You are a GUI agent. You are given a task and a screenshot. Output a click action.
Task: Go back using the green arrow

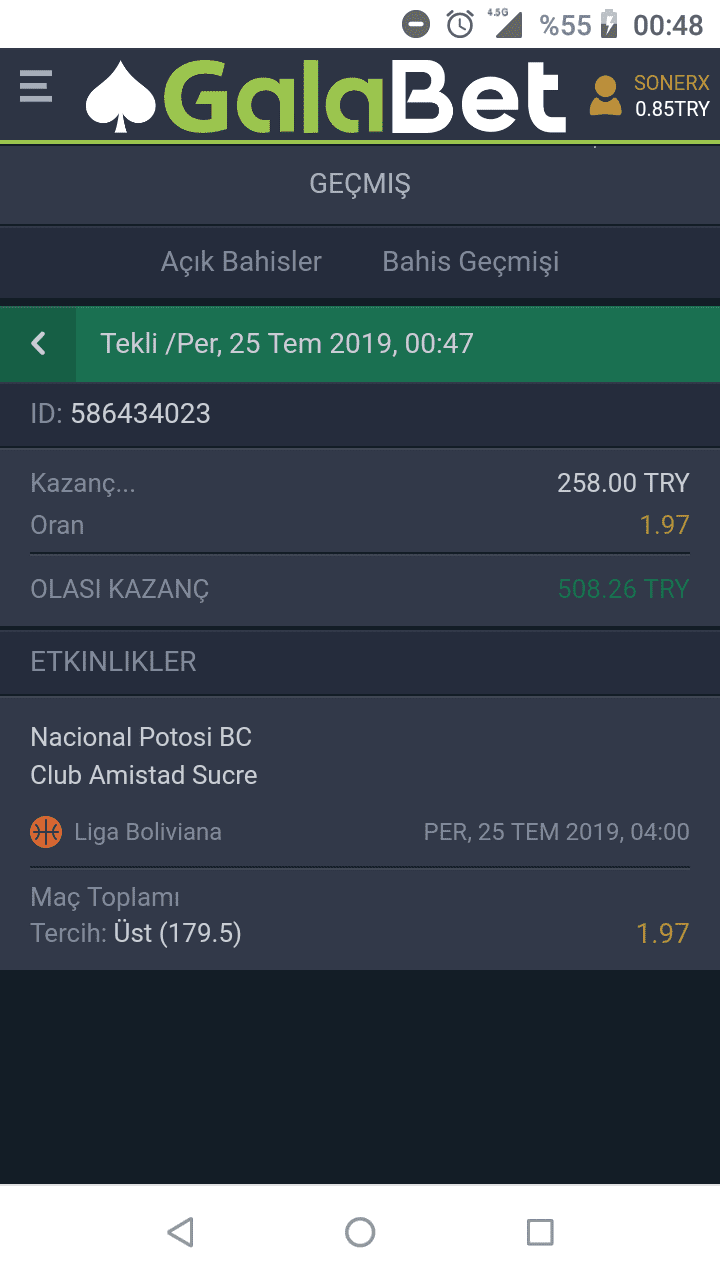pos(38,344)
